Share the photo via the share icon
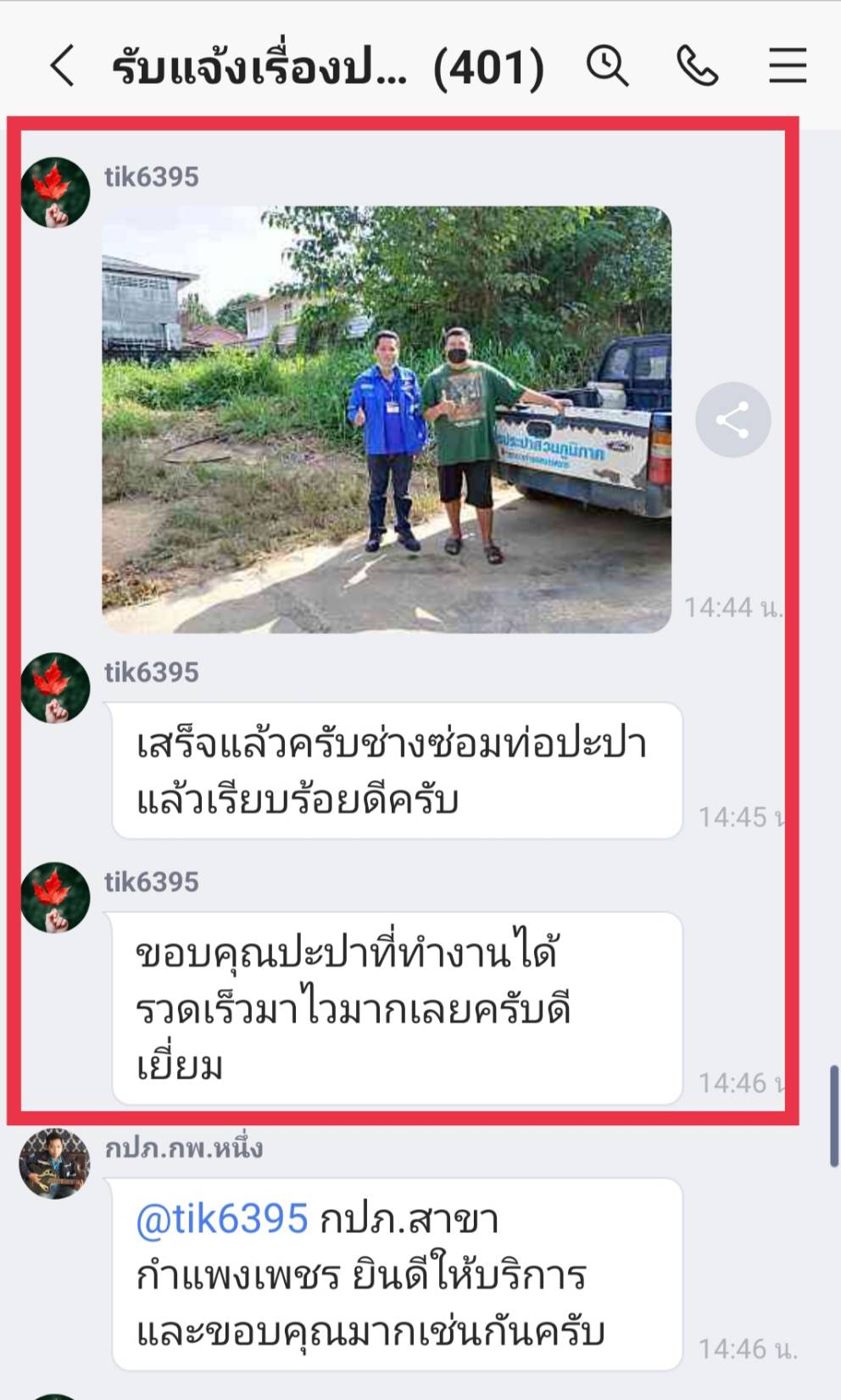 [x=732, y=418]
